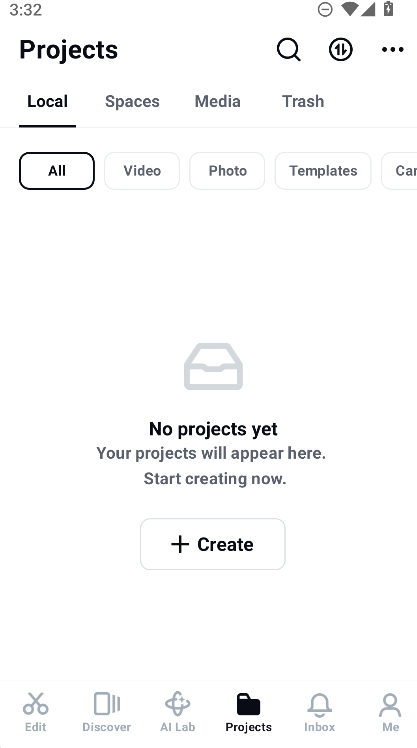Choose the Templates filter chip
417x748 pixels.
pyautogui.click(x=323, y=171)
